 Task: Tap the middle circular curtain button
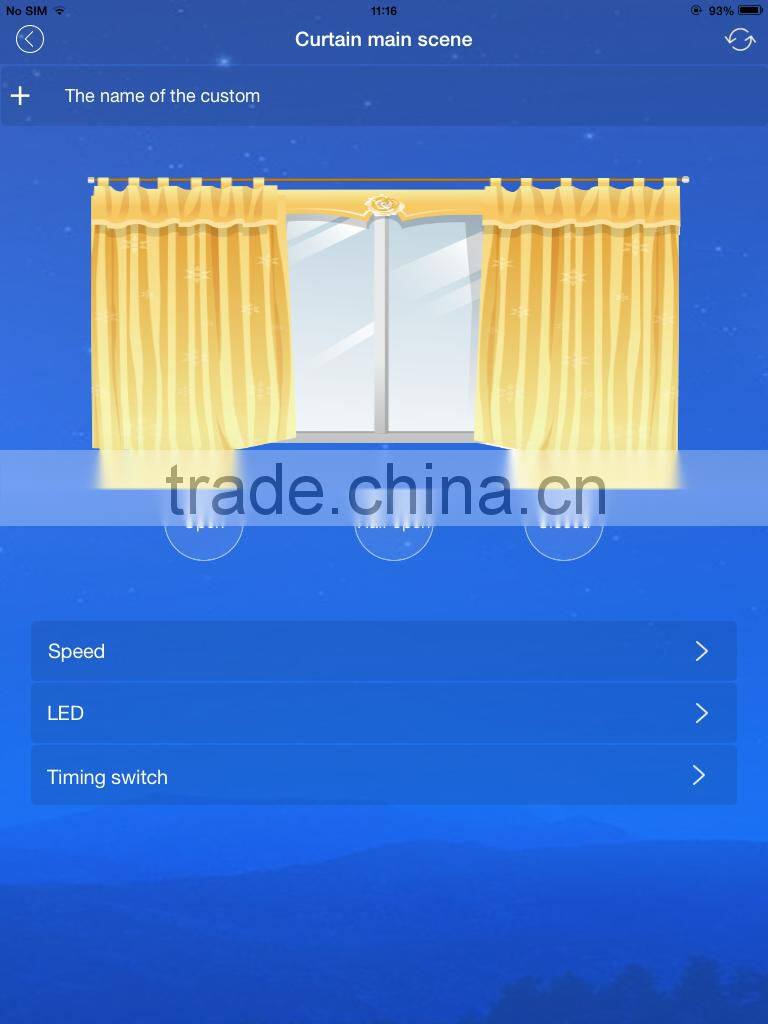point(393,520)
